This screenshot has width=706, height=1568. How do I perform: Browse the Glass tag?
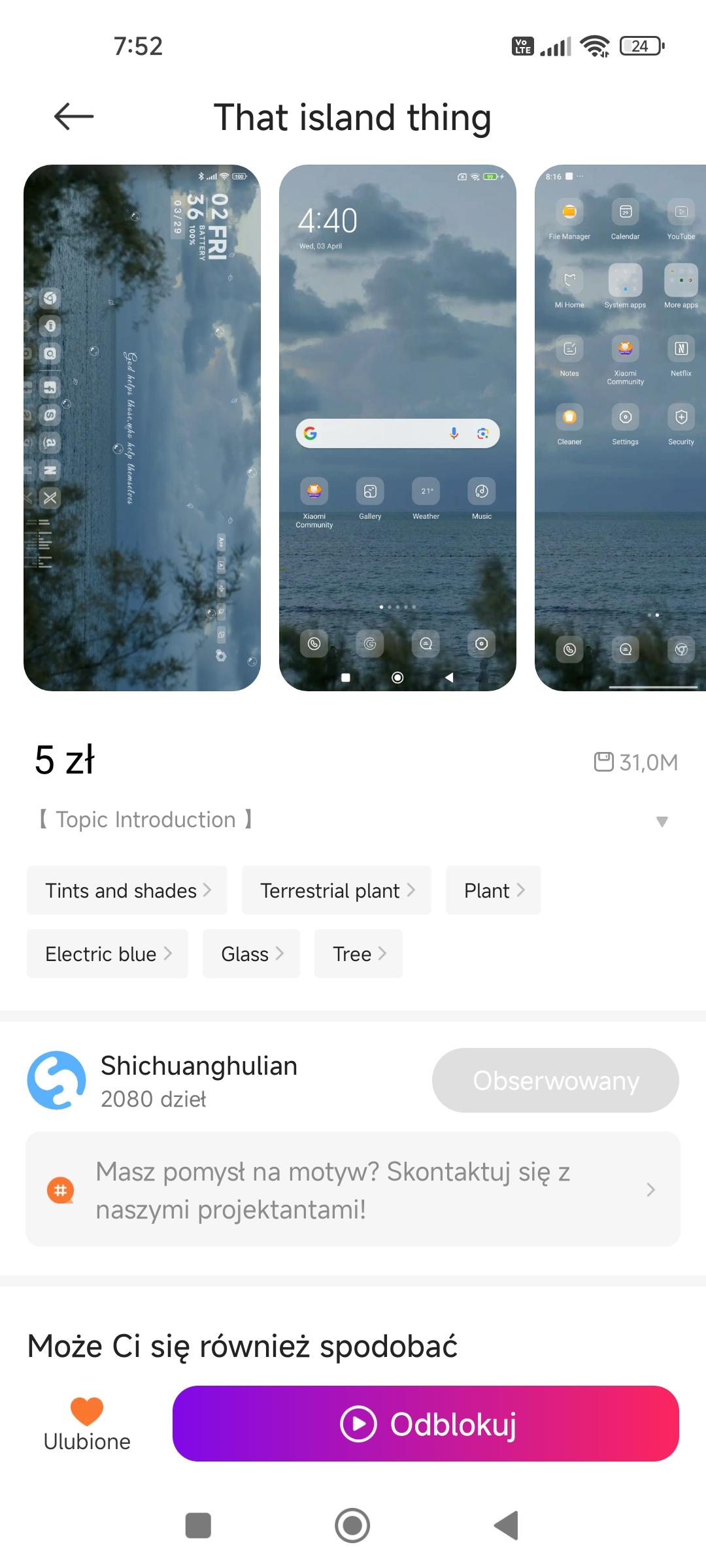pos(251,954)
